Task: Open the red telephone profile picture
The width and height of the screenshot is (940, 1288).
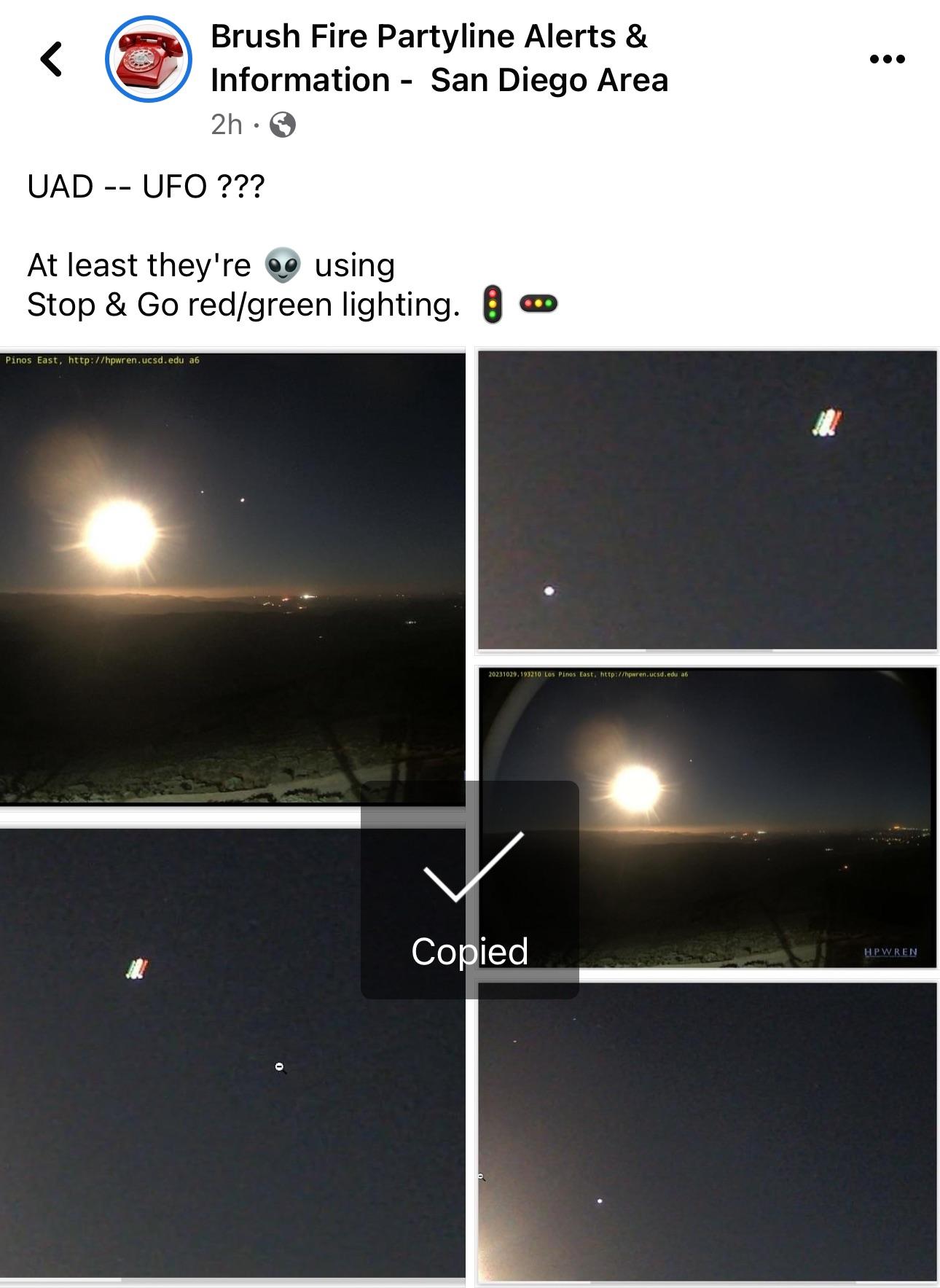Action: [149, 58]
